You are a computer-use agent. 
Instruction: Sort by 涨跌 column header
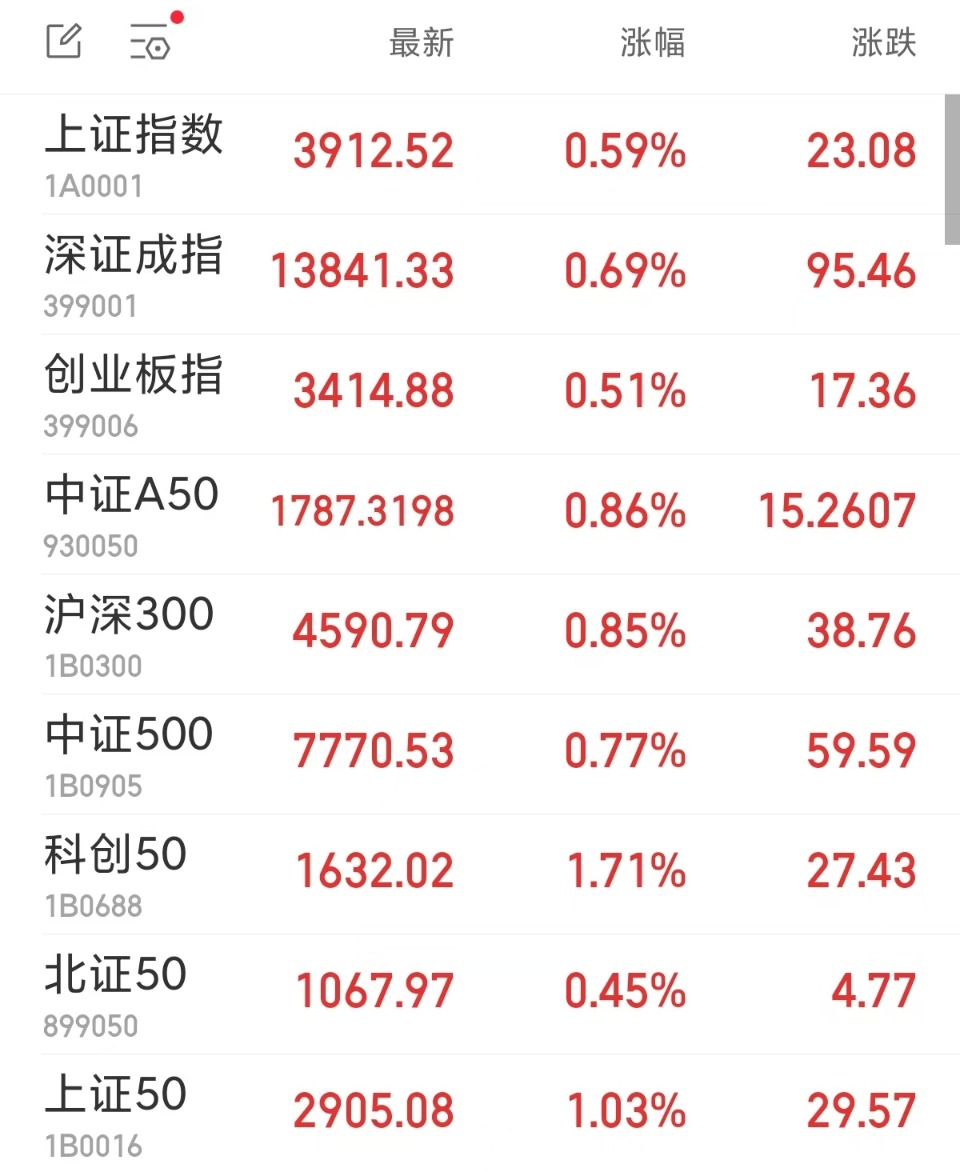pos(883,43)
